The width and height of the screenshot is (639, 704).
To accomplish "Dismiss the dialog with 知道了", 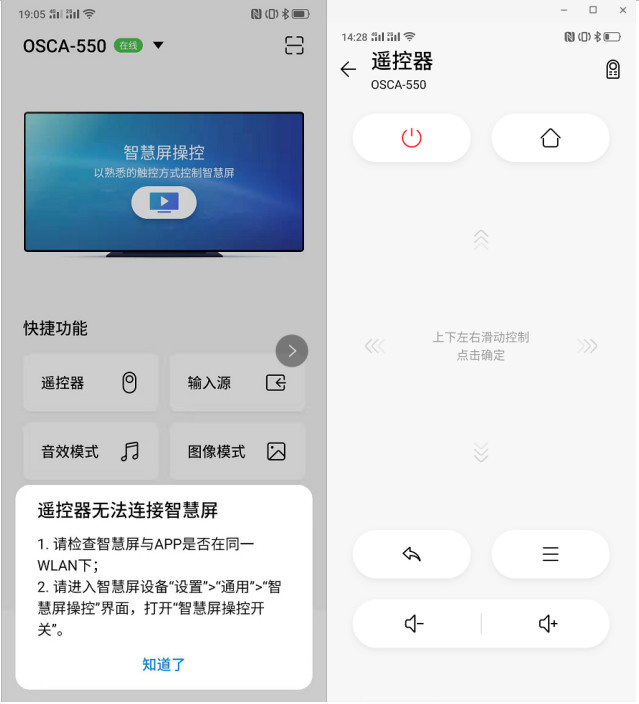I will click(x=164, y=664).
